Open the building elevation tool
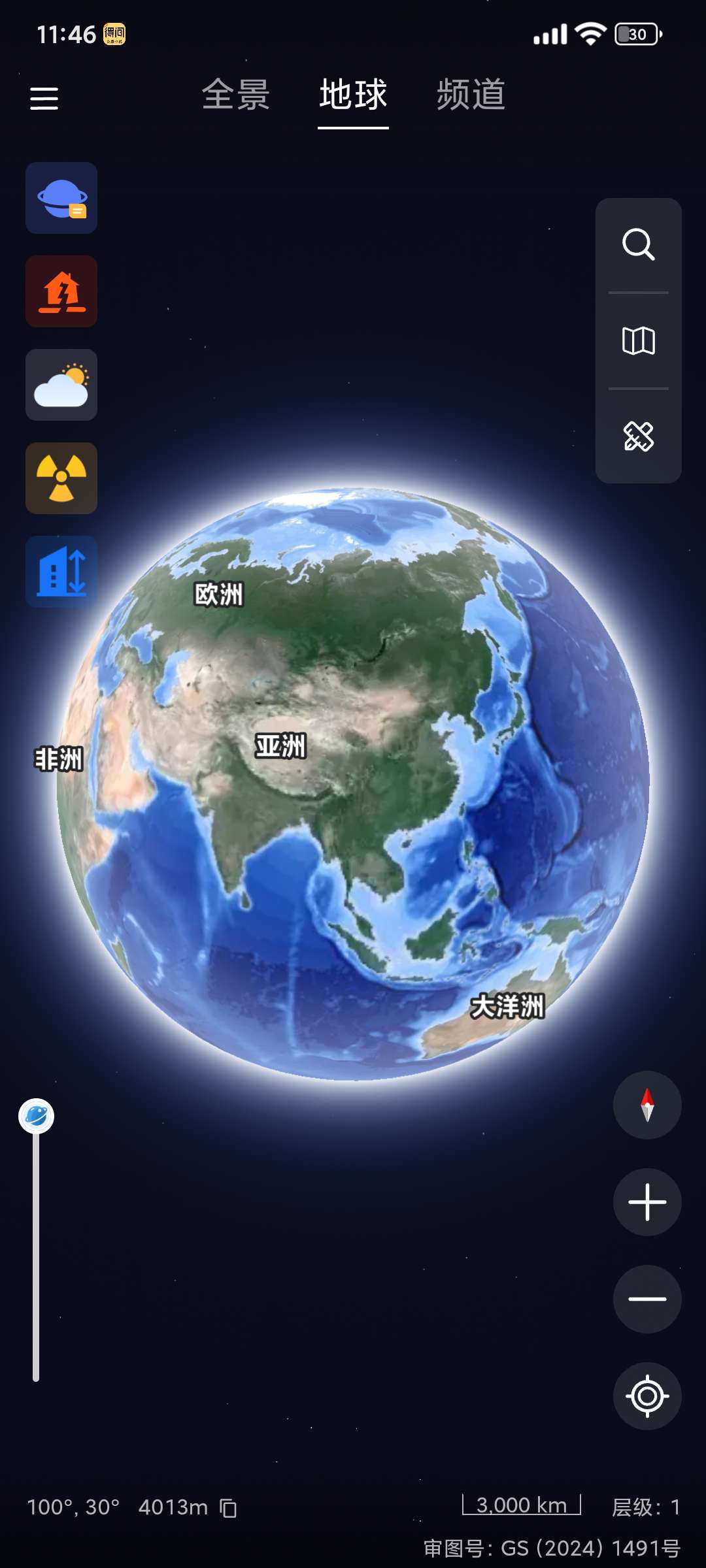 (61, 572)
